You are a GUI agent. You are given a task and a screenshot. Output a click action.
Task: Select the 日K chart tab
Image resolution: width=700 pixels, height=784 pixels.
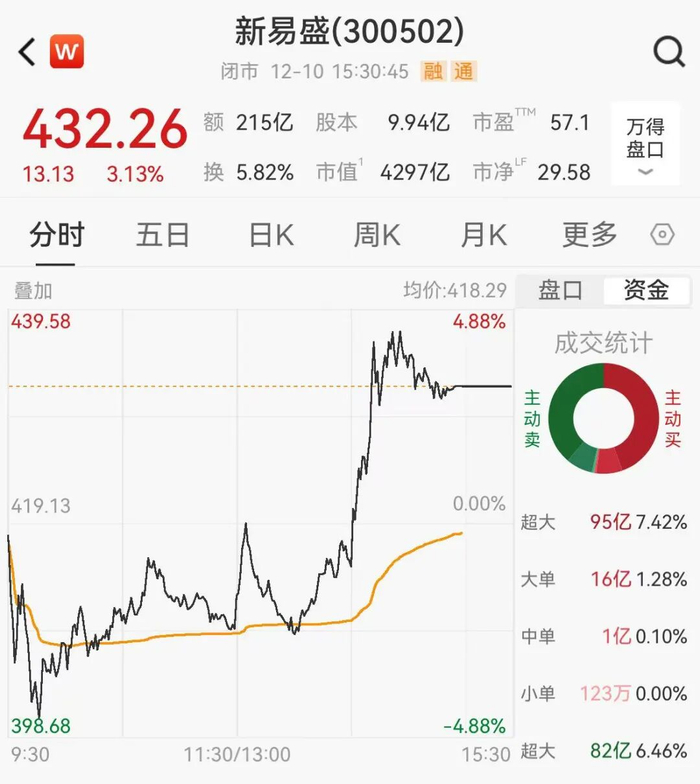coord(271,235)
